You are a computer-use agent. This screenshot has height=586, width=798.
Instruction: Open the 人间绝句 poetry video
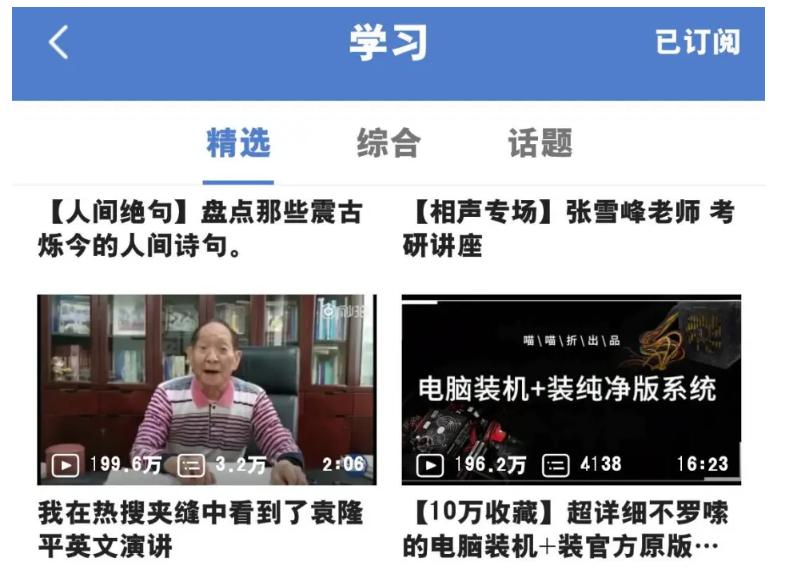[200, 229]
